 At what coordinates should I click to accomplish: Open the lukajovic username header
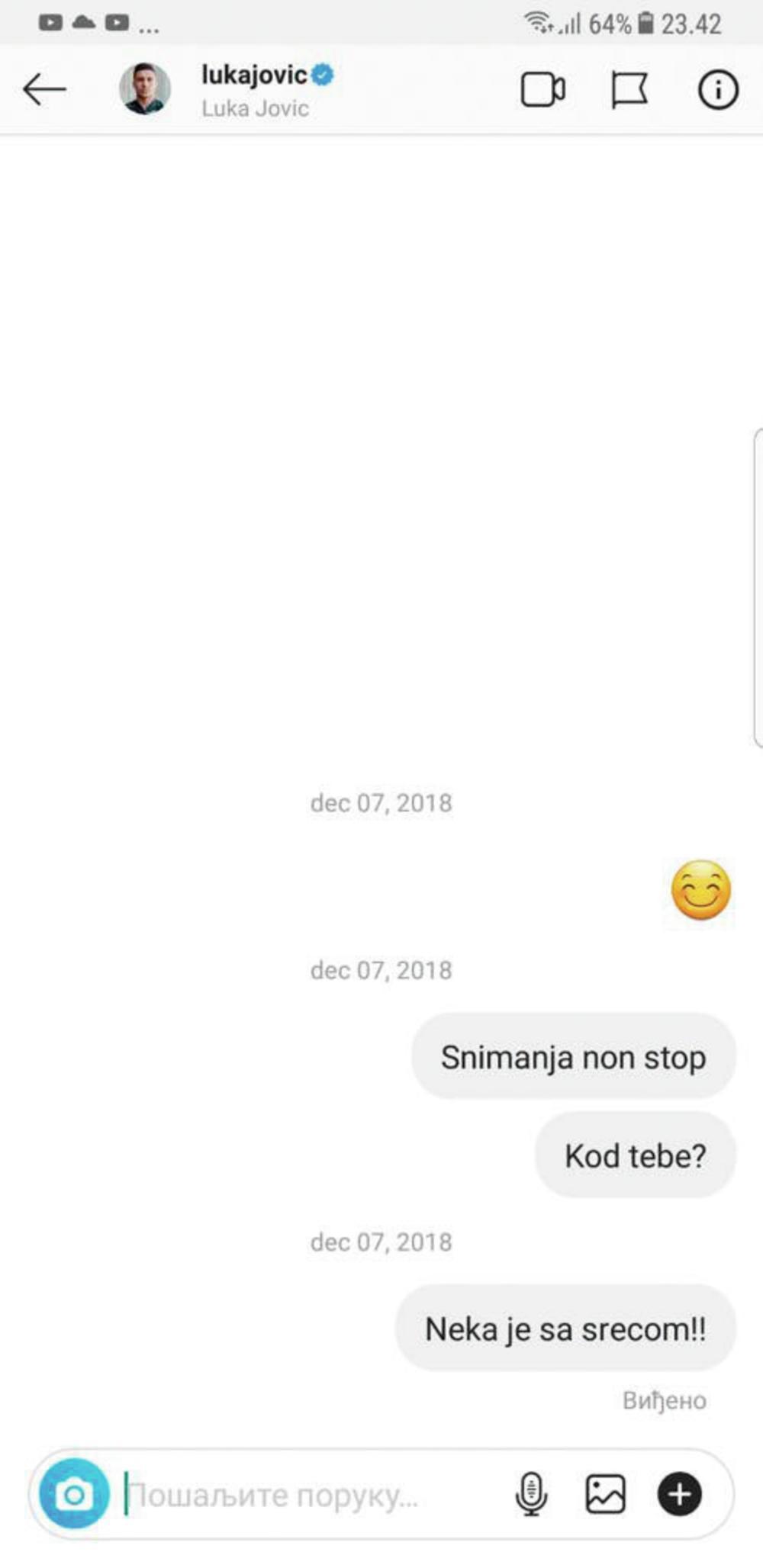[x=254, y=75]
